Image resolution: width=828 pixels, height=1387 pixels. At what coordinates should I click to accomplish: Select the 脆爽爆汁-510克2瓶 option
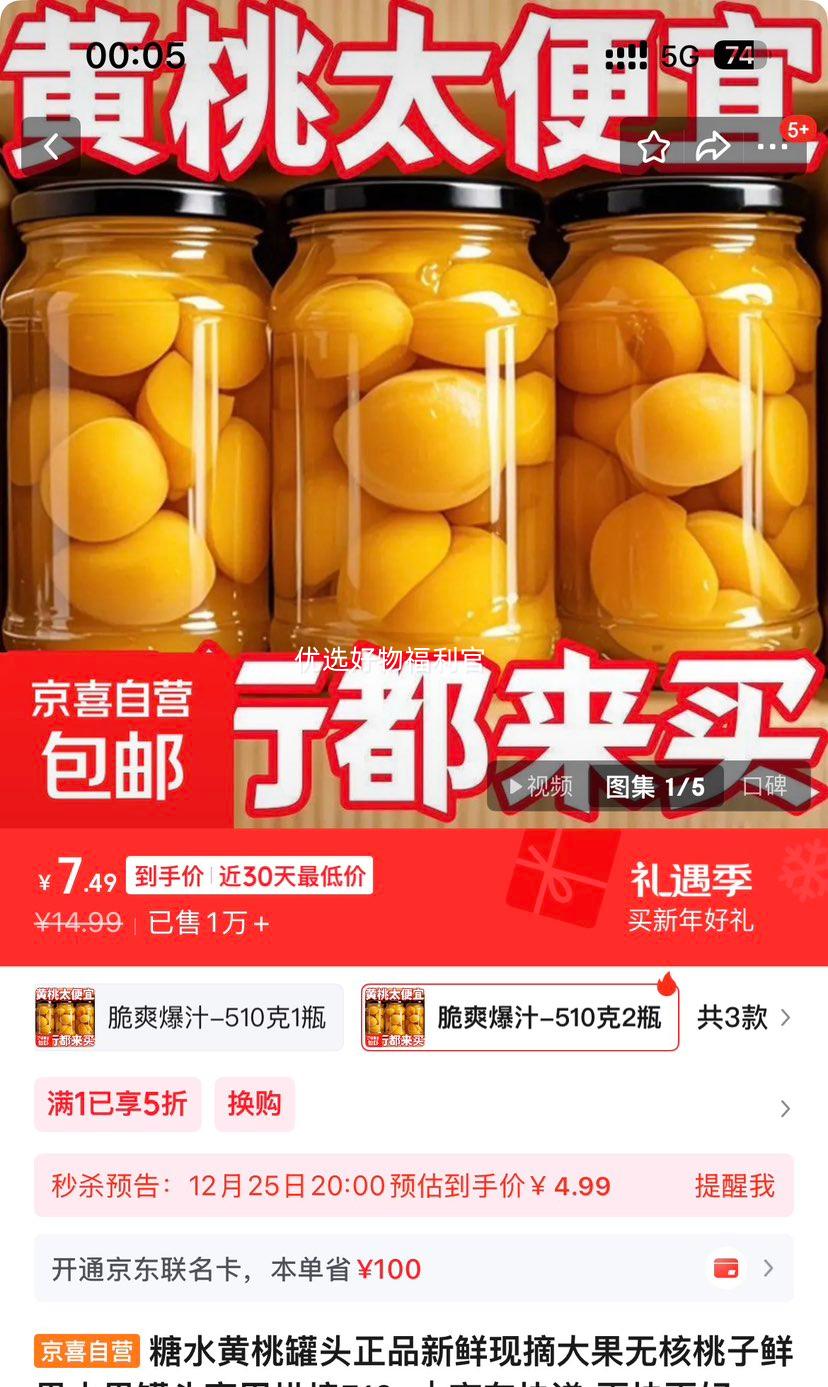tap(518, 1017)
